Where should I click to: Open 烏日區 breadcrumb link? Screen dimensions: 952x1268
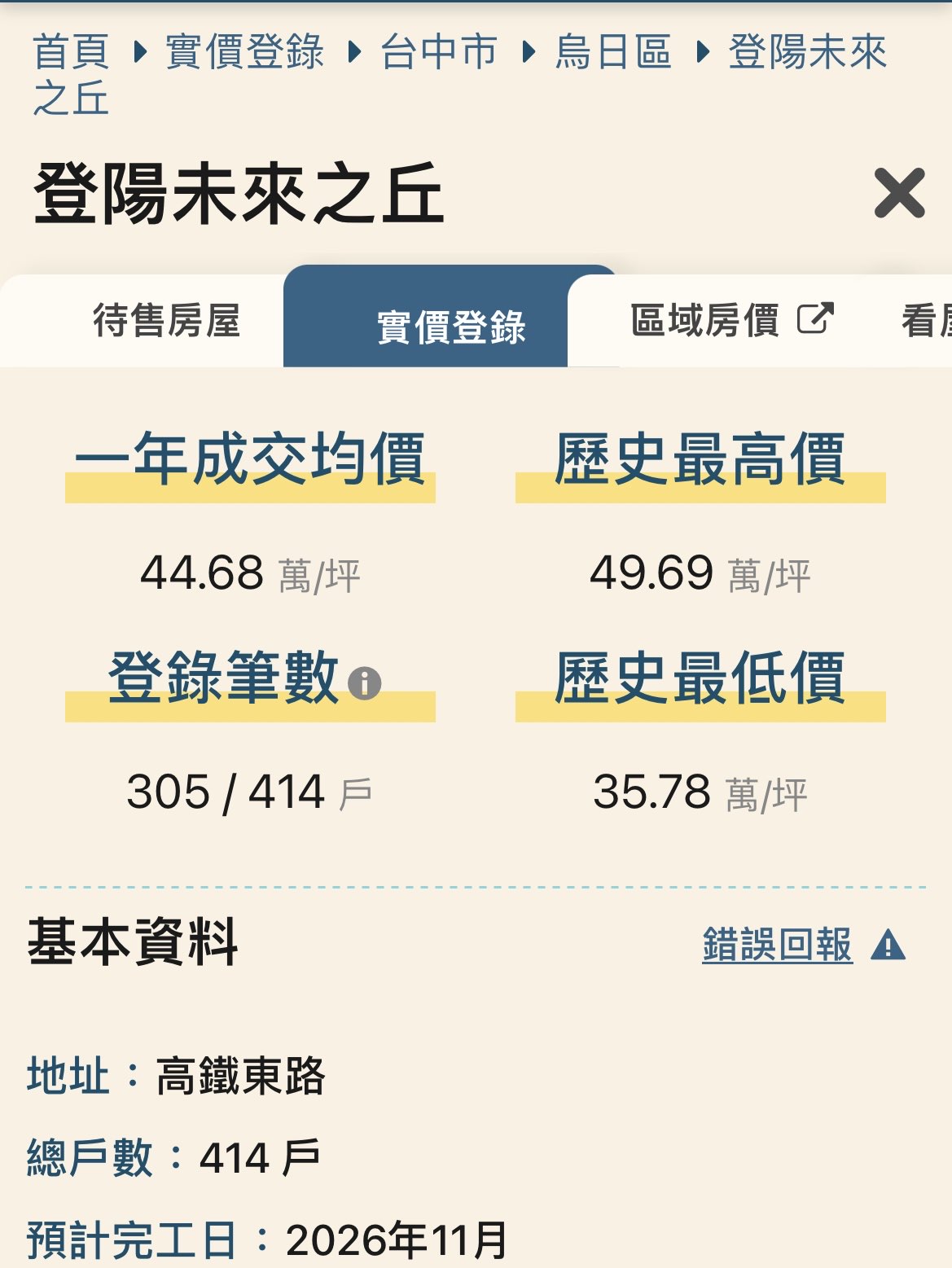612,52
